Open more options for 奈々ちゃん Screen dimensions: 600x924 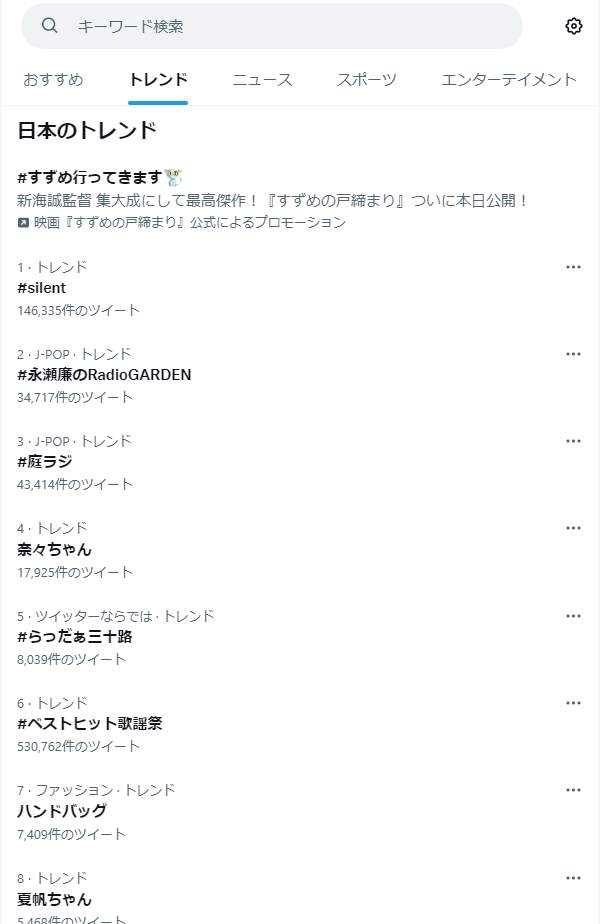click(x=573, y=528)
